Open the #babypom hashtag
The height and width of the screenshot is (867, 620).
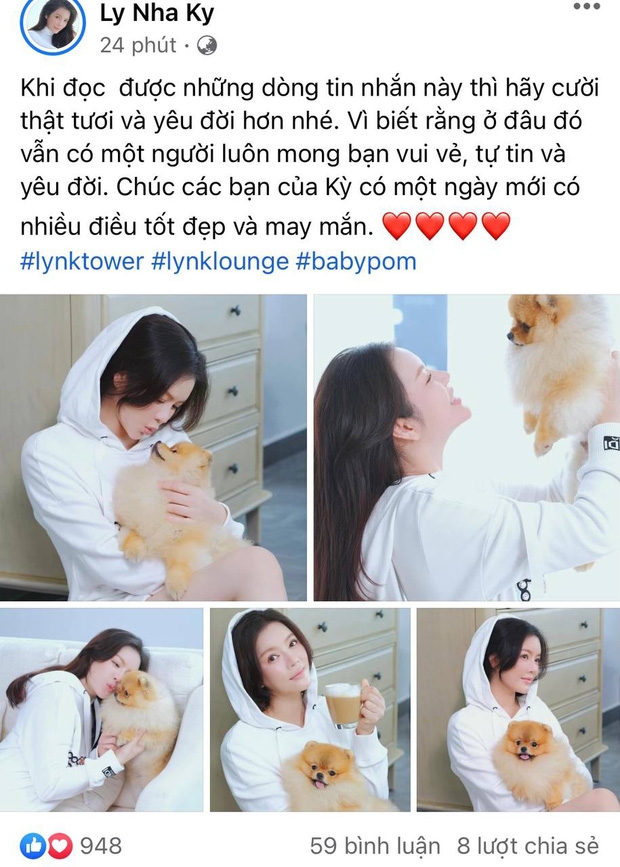coord(356,262)
